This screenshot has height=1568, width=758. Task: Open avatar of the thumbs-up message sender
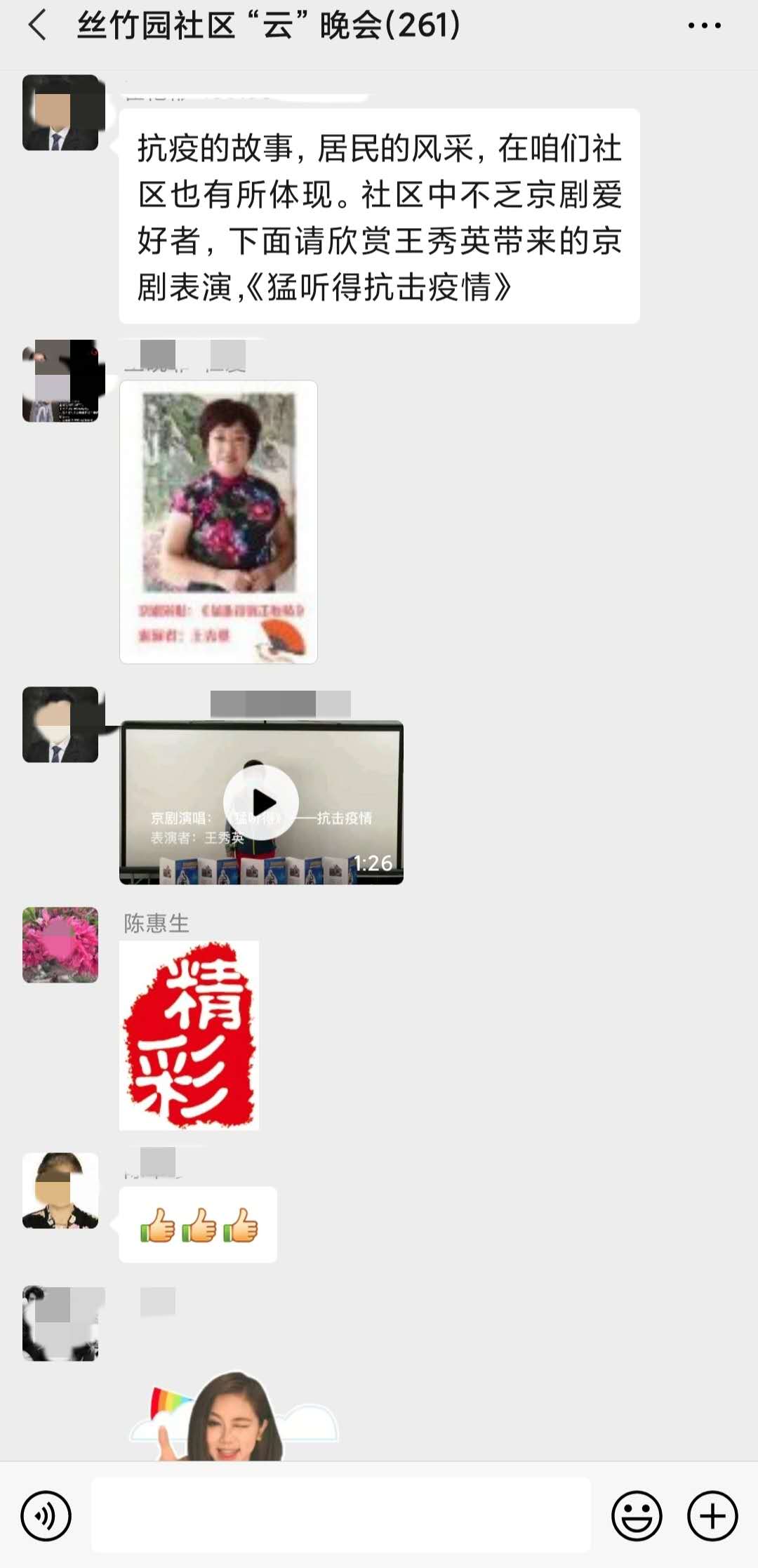[x=60, y=1190]
